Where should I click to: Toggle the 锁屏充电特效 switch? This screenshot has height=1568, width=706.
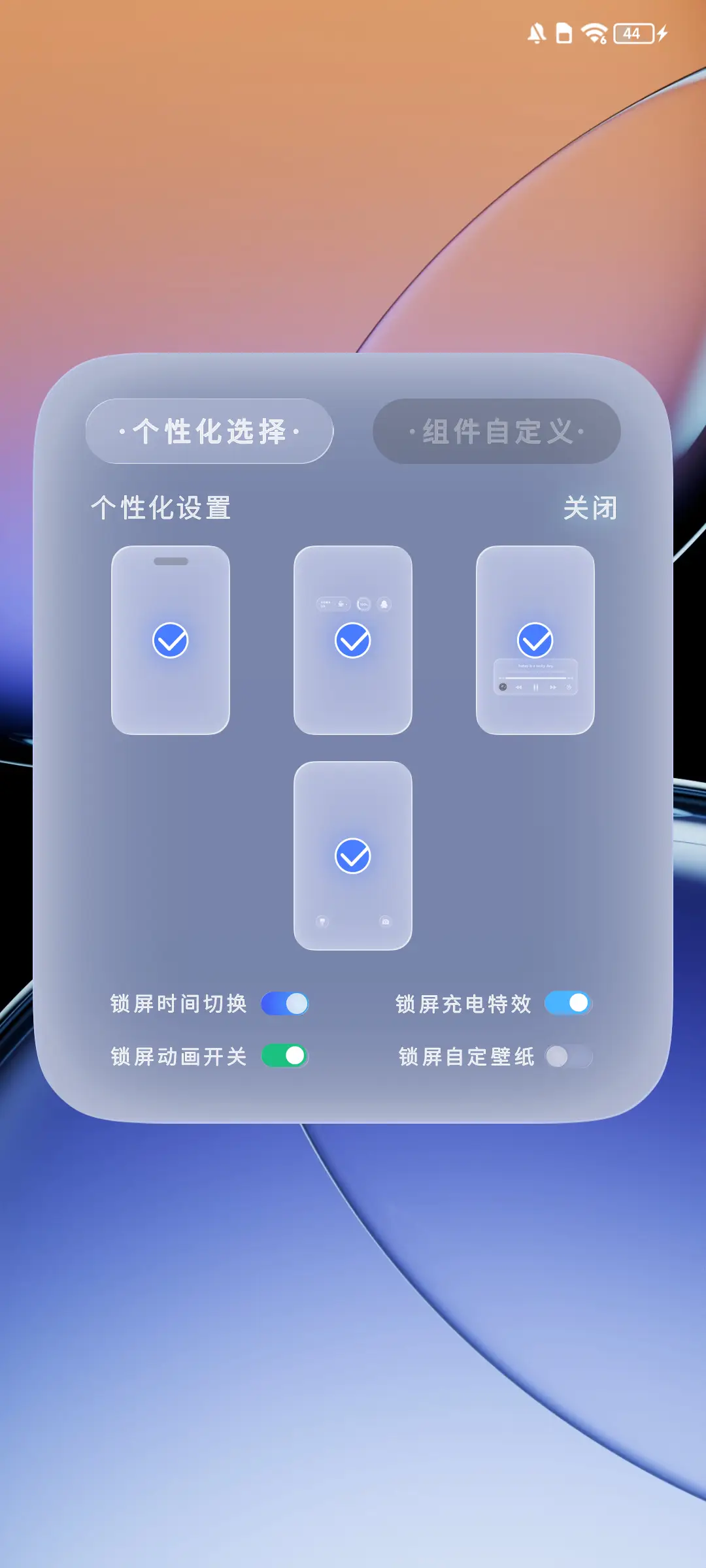click(x=568, y=1002)
